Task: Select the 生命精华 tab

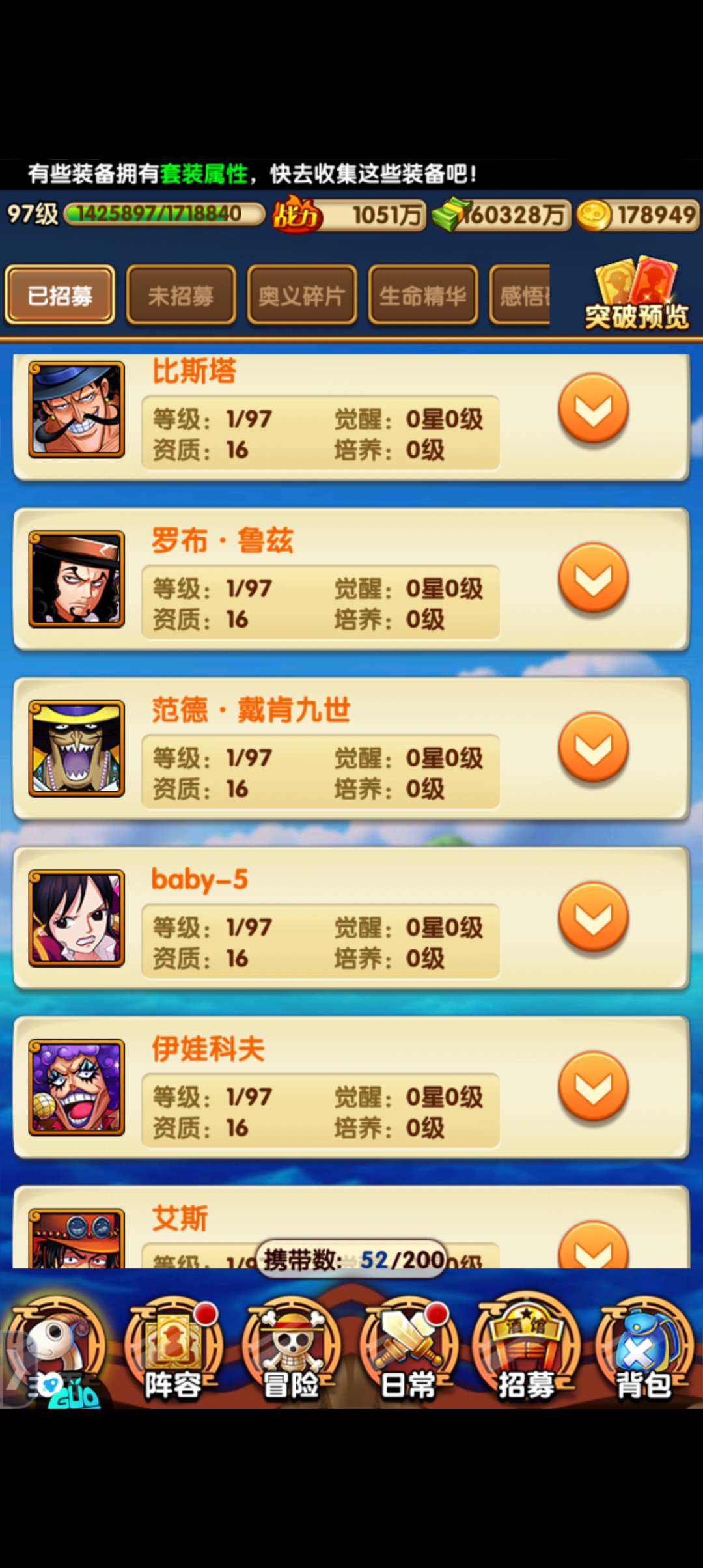Action: [422, 295]
